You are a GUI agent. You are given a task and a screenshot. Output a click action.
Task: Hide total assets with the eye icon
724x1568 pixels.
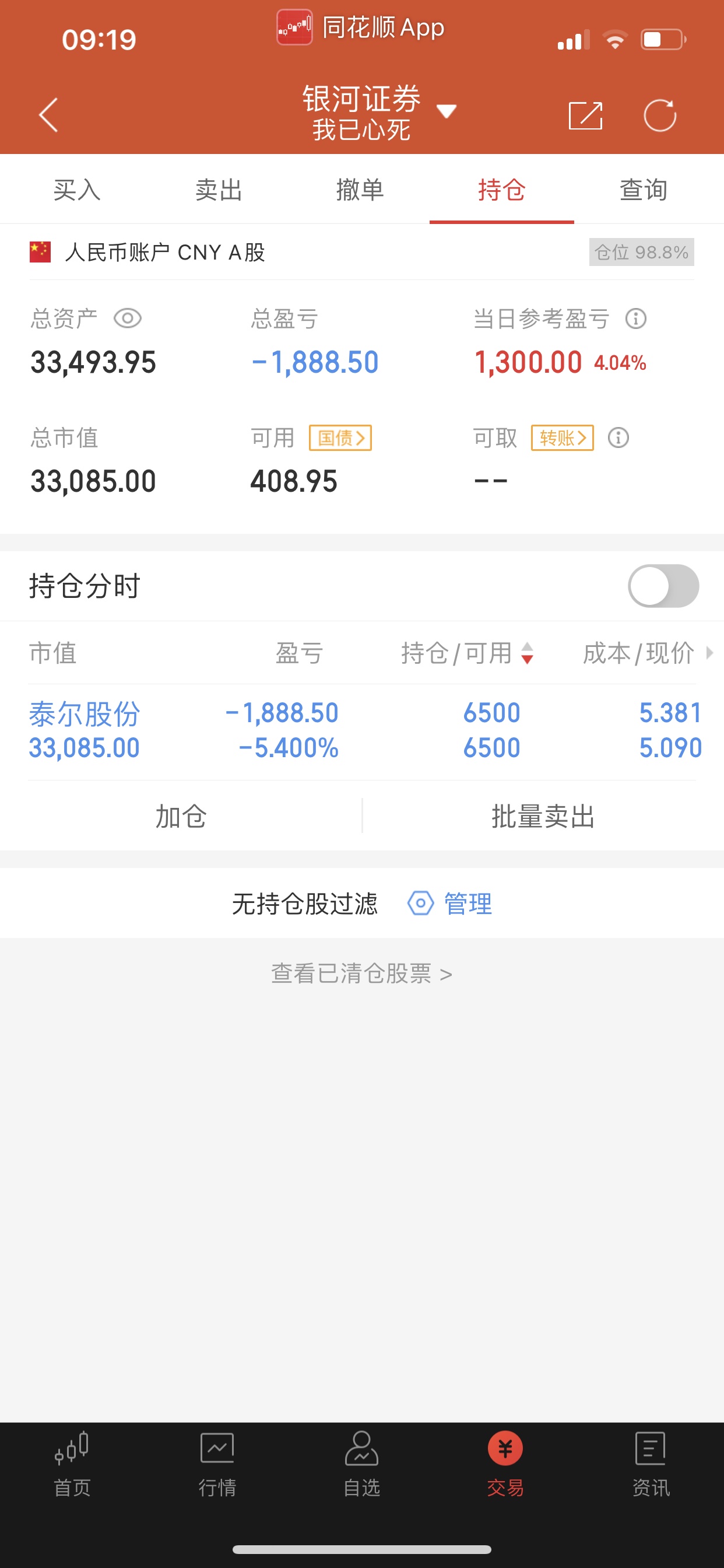pos(128,318)
